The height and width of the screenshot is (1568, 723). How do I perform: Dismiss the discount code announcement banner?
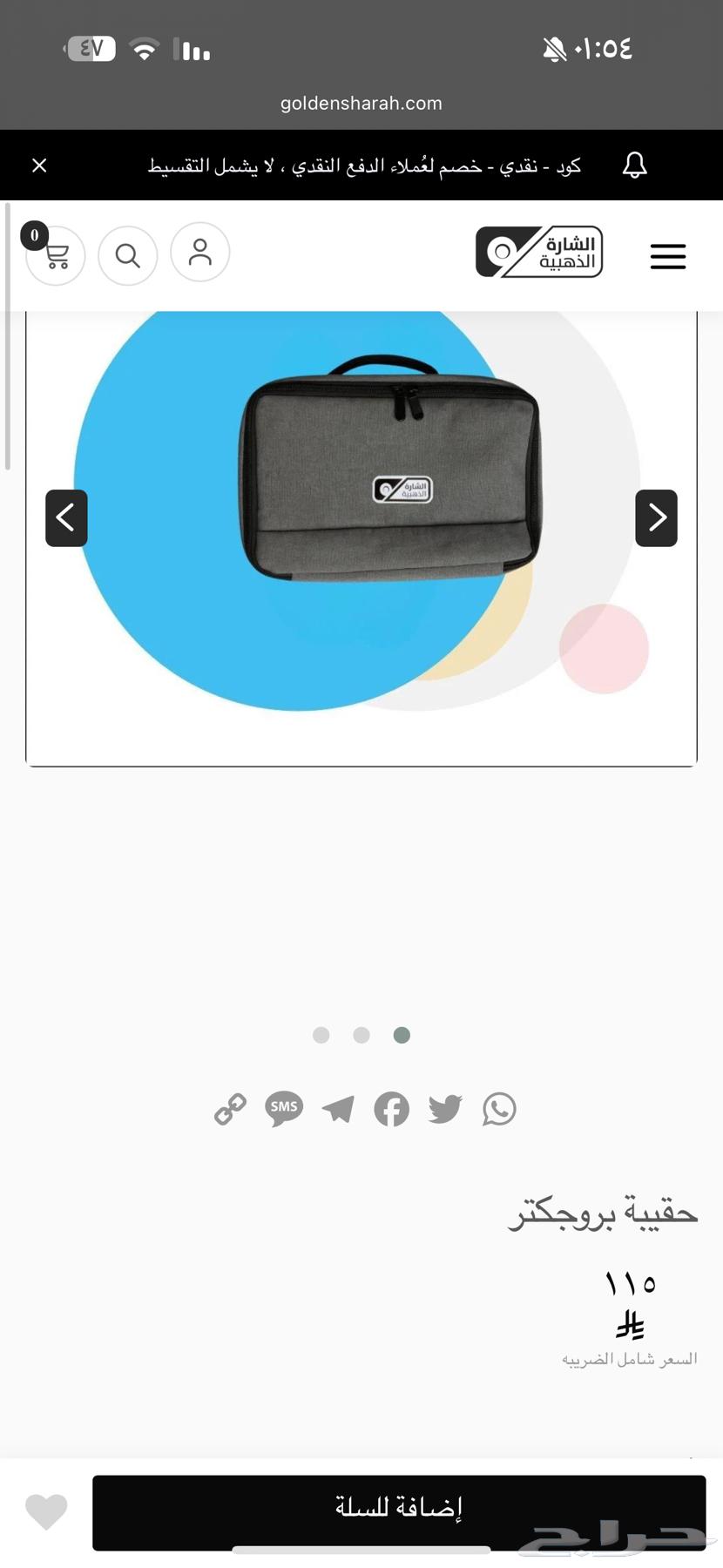tap(38, 165)
